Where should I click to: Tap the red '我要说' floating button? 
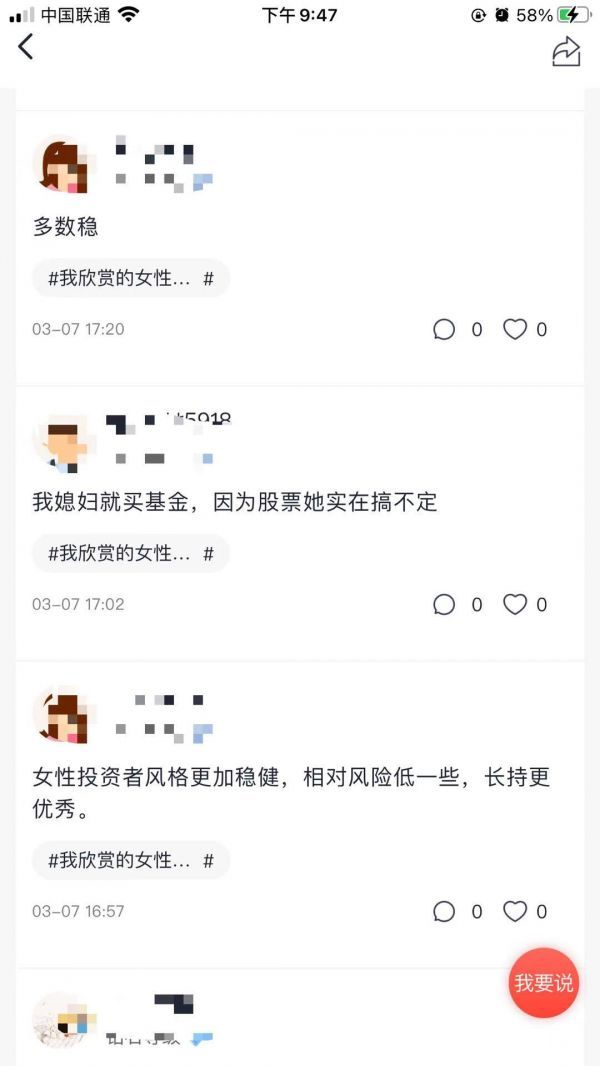[544, 983]
